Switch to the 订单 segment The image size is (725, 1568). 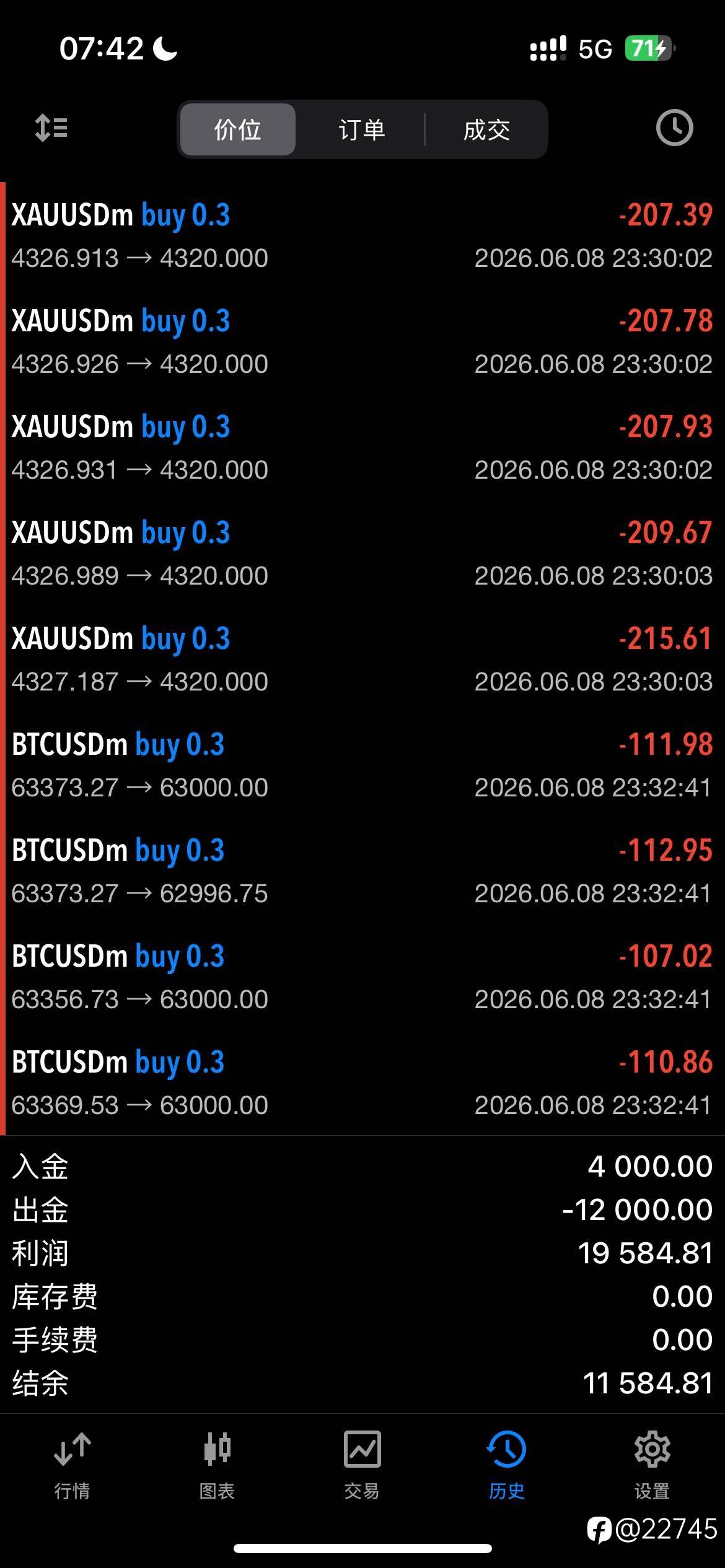click(362, 129)
